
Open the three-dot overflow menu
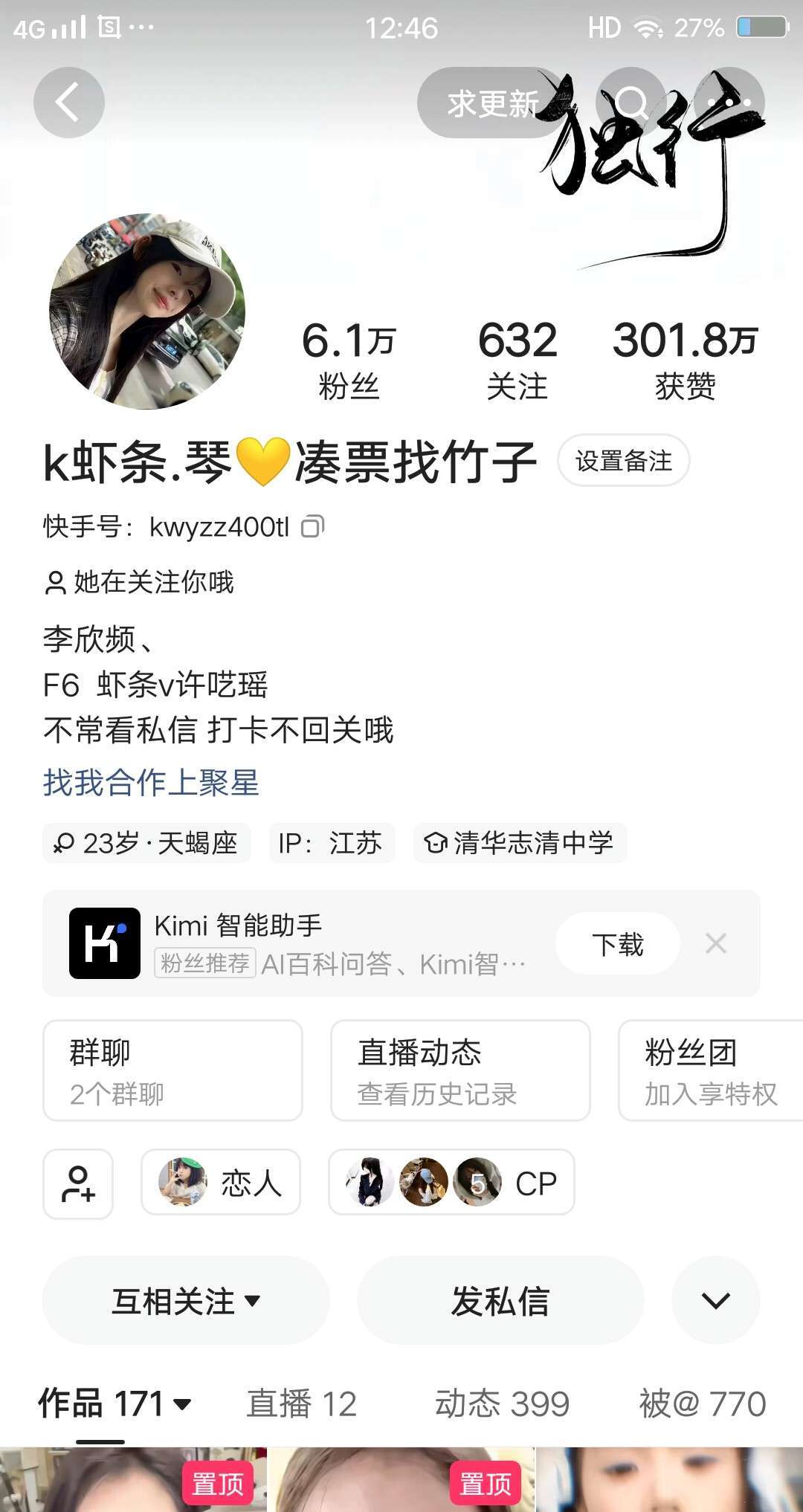tap(732, 103)
